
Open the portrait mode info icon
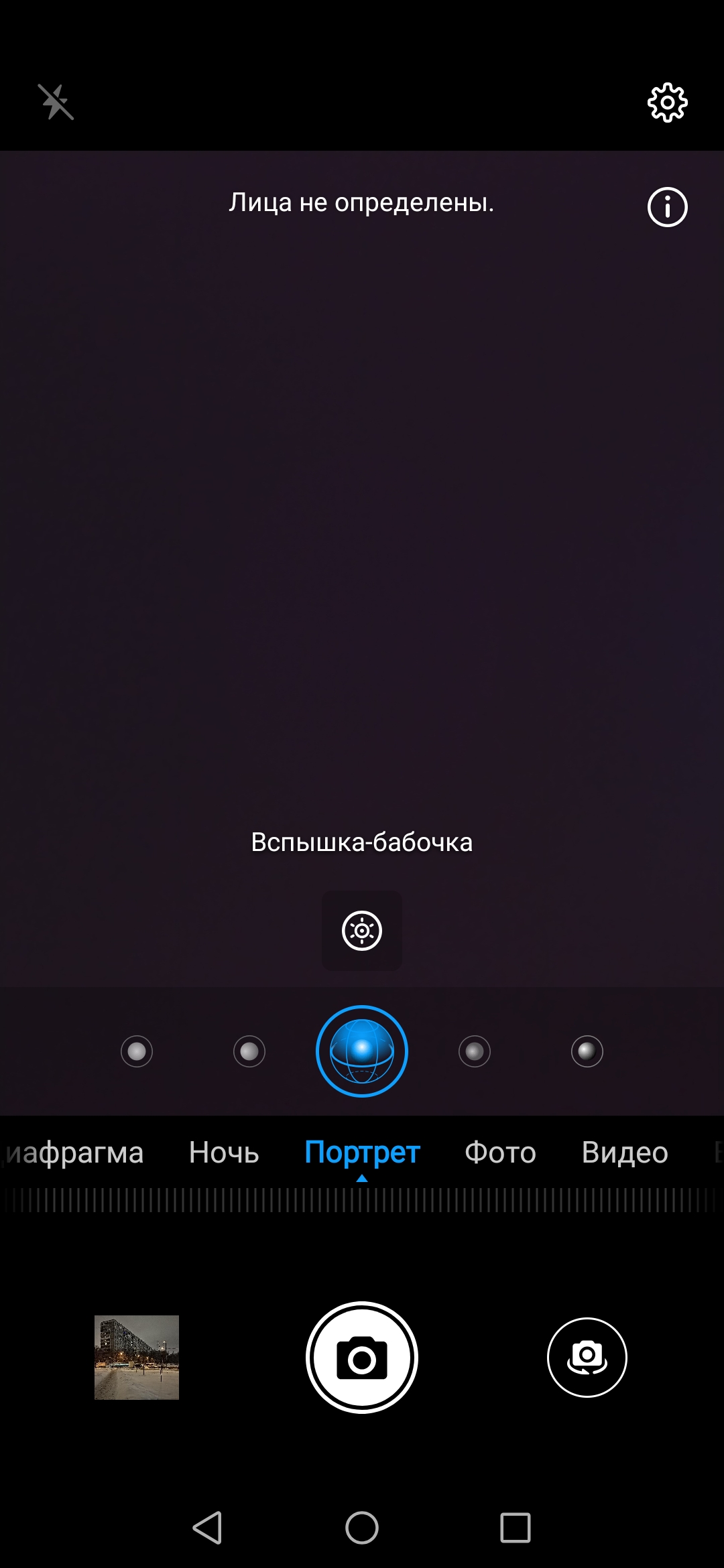click(667, 207)
